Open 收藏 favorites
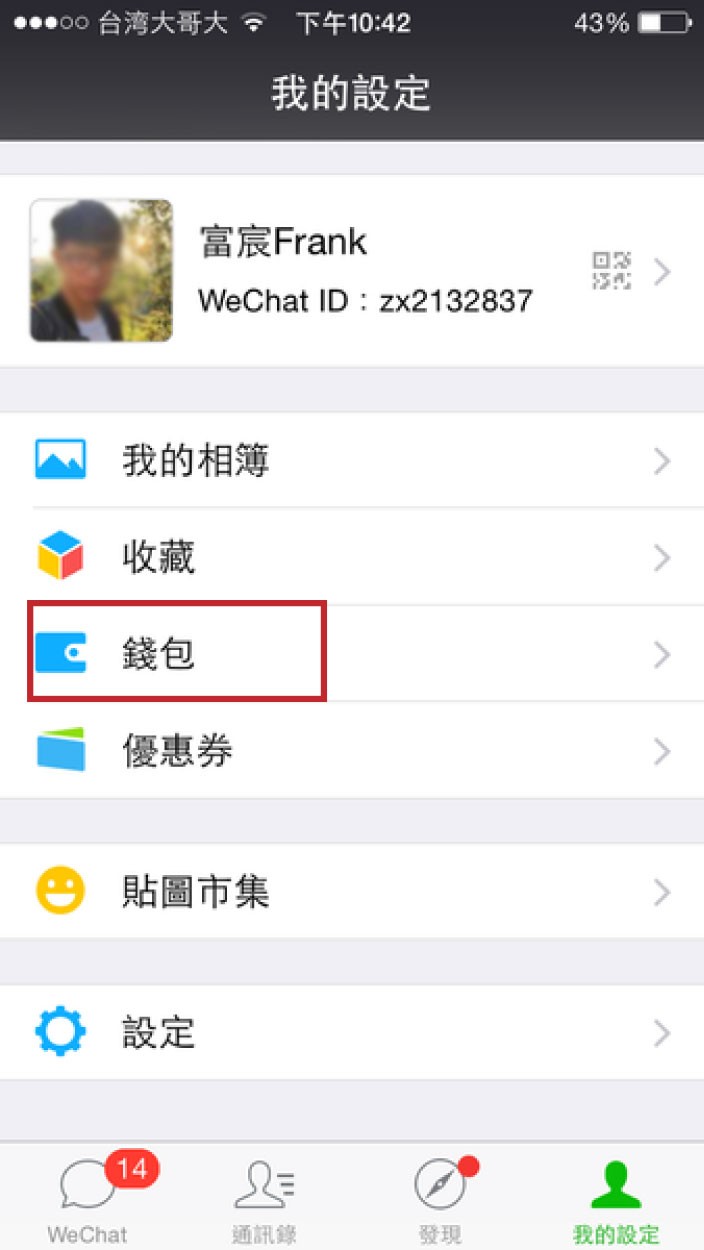704x1250 pixels. [352, 557]
